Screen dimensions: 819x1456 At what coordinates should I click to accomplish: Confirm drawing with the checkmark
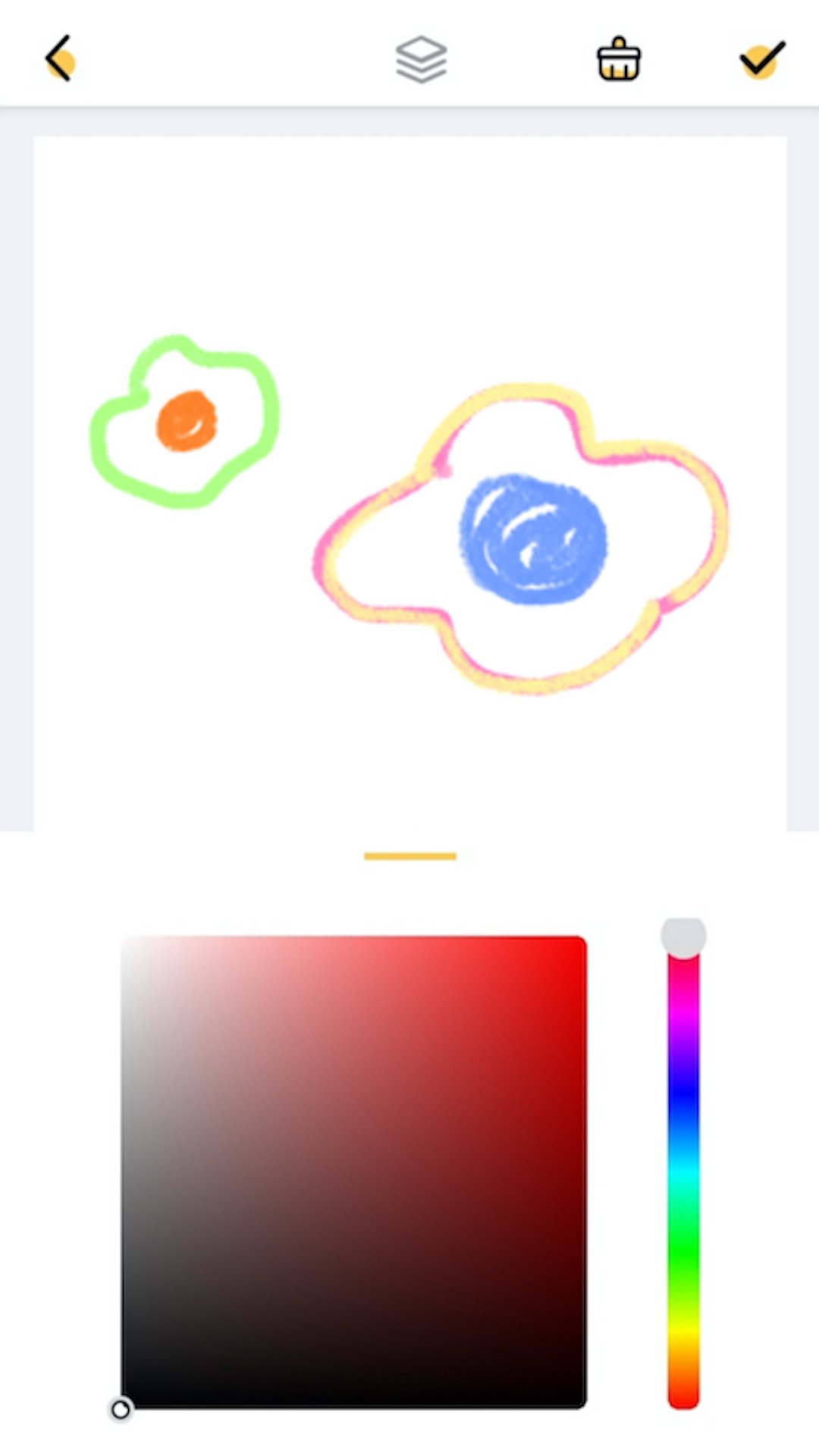coord(762,59)
